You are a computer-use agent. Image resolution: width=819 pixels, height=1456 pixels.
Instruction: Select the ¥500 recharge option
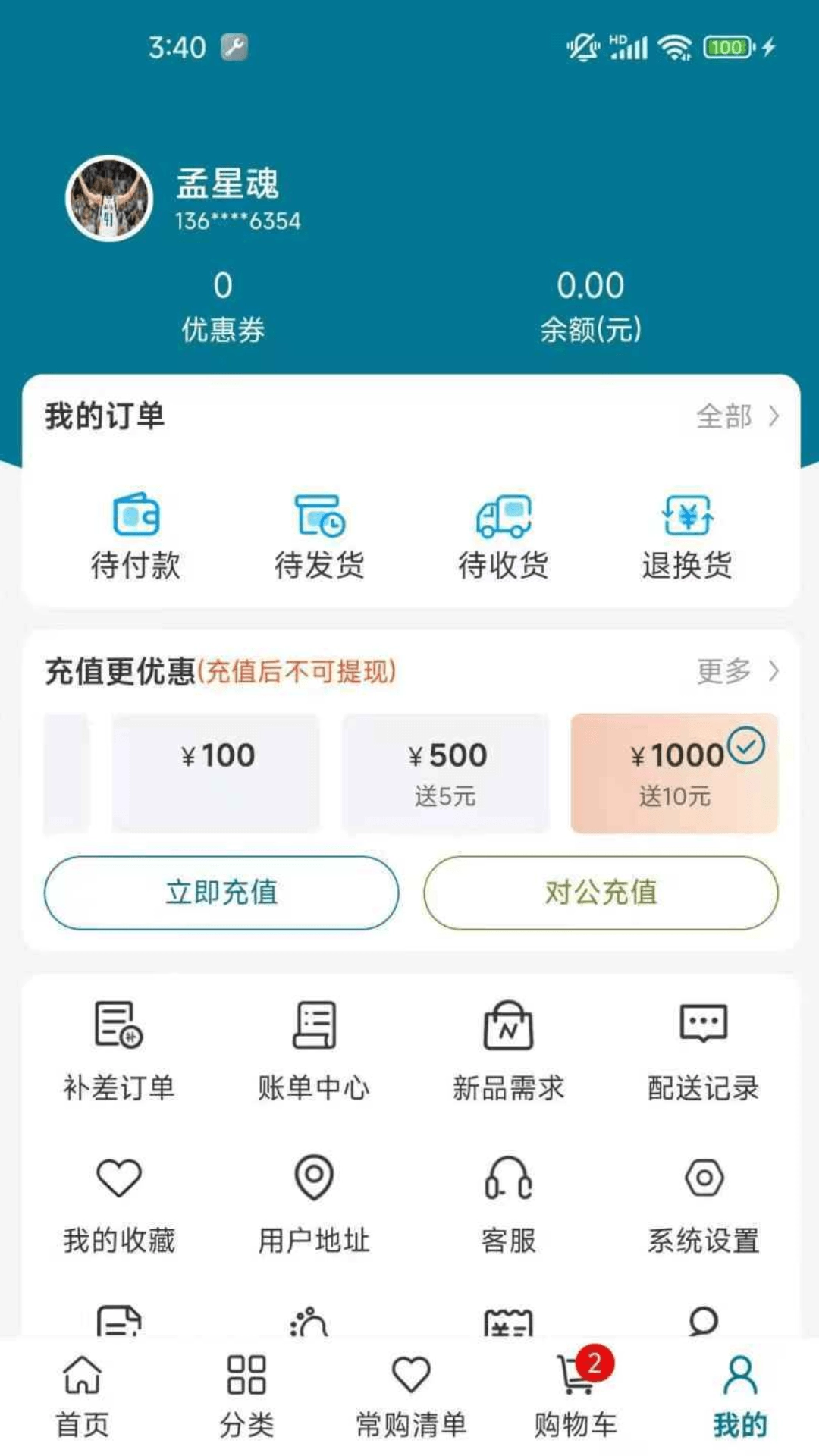pyautogui.click(x=447, y=772)
